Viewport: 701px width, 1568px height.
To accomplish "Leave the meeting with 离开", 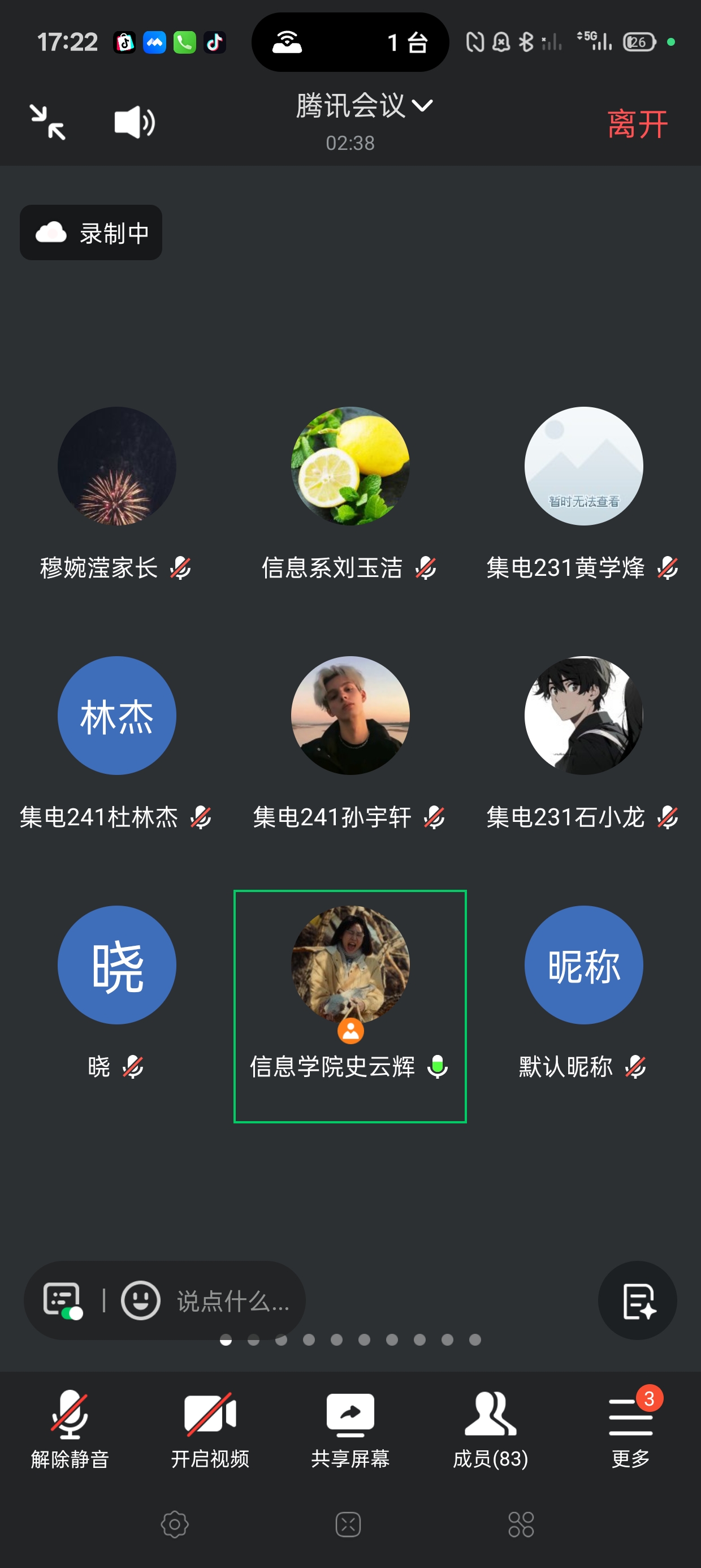I will tap(637, 124).
